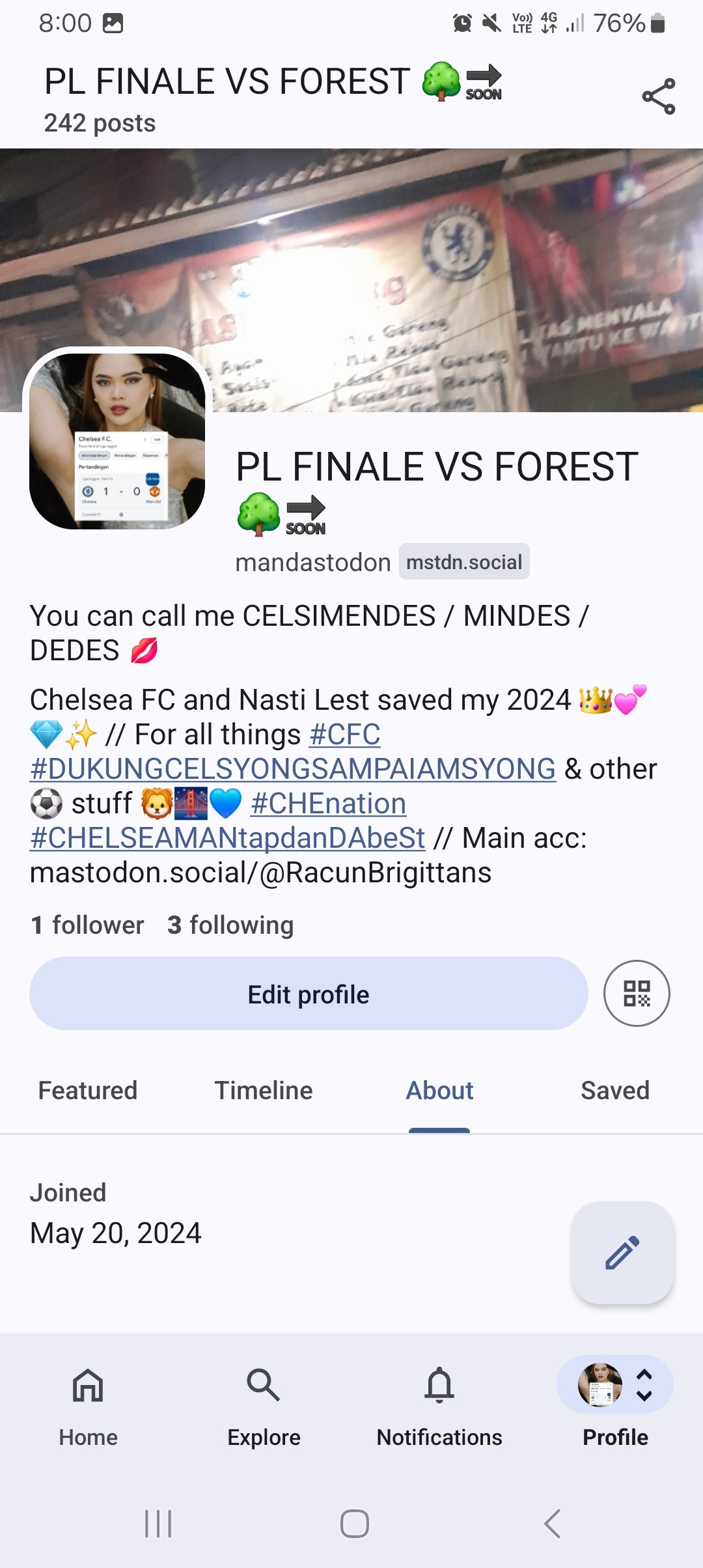The width and height of the screenshot is (703, 1568).
Task: Open the Saved tab
Action: click(615, 1091)
